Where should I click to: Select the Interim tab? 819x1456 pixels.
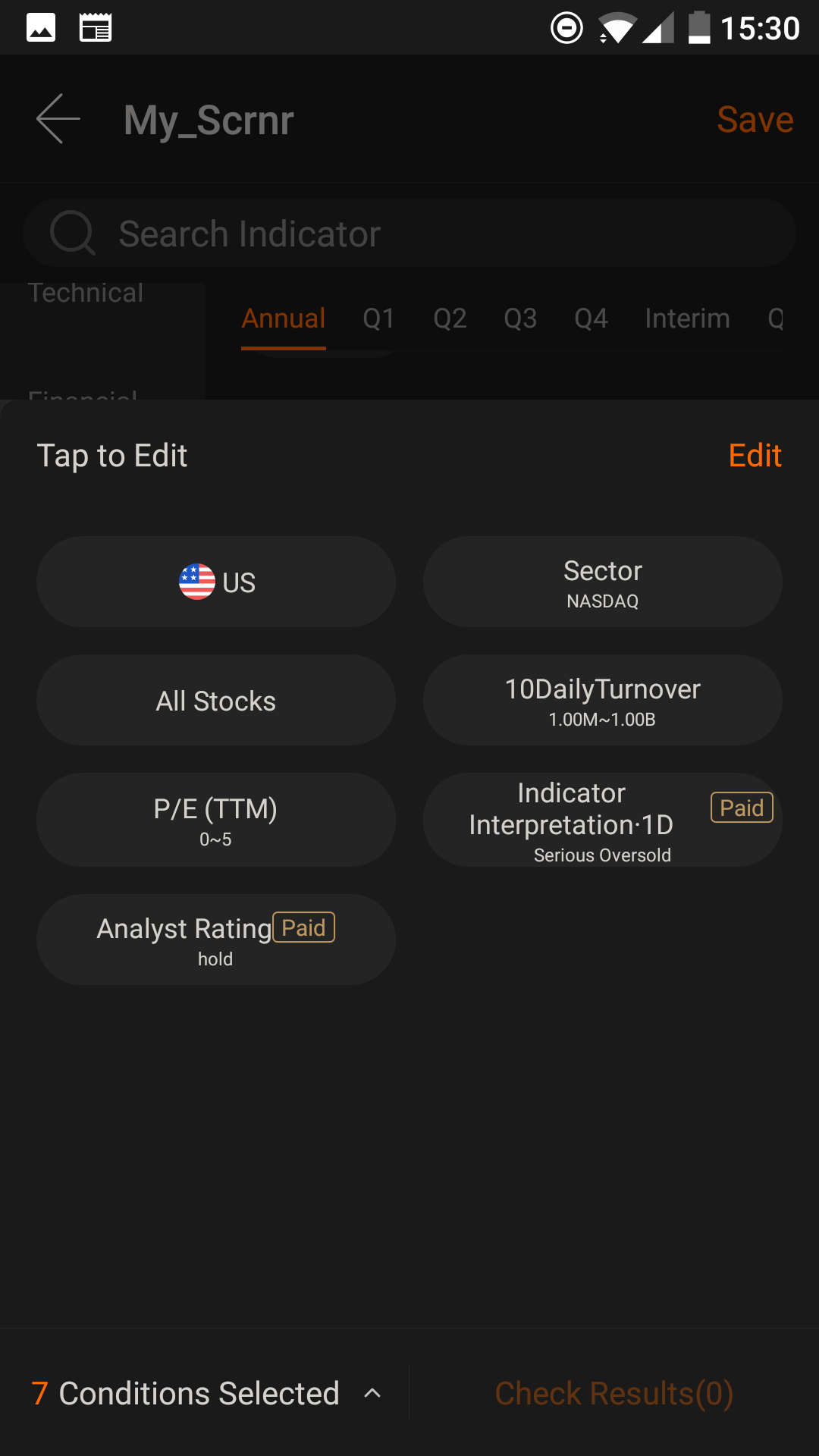687,318
